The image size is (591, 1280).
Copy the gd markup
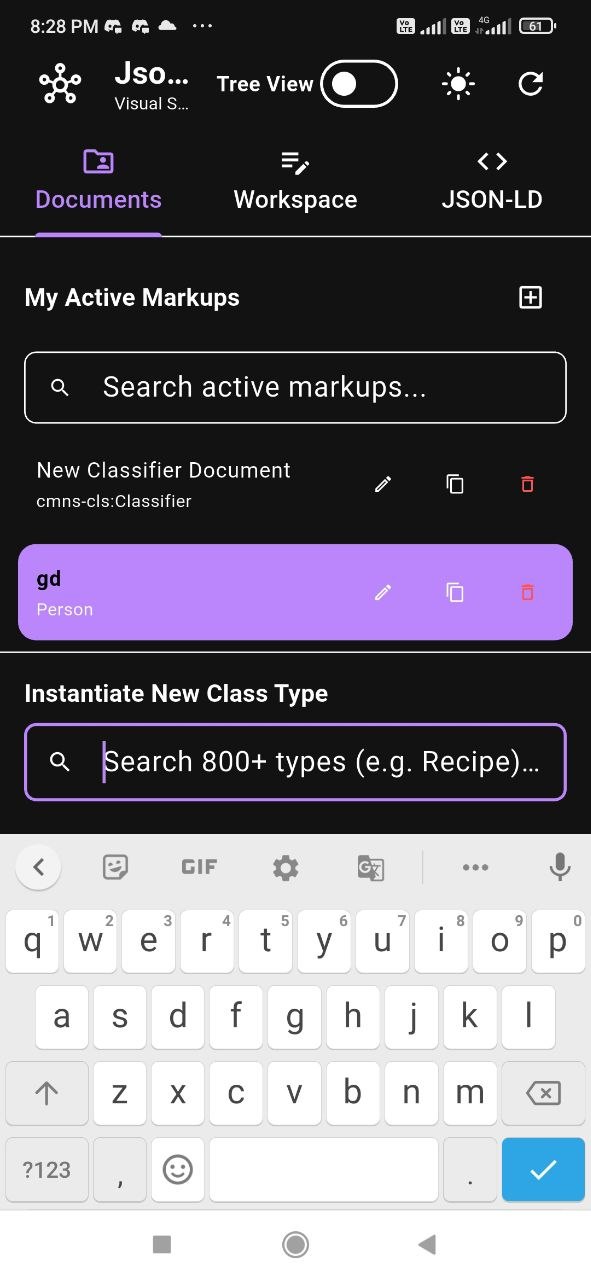455,592
